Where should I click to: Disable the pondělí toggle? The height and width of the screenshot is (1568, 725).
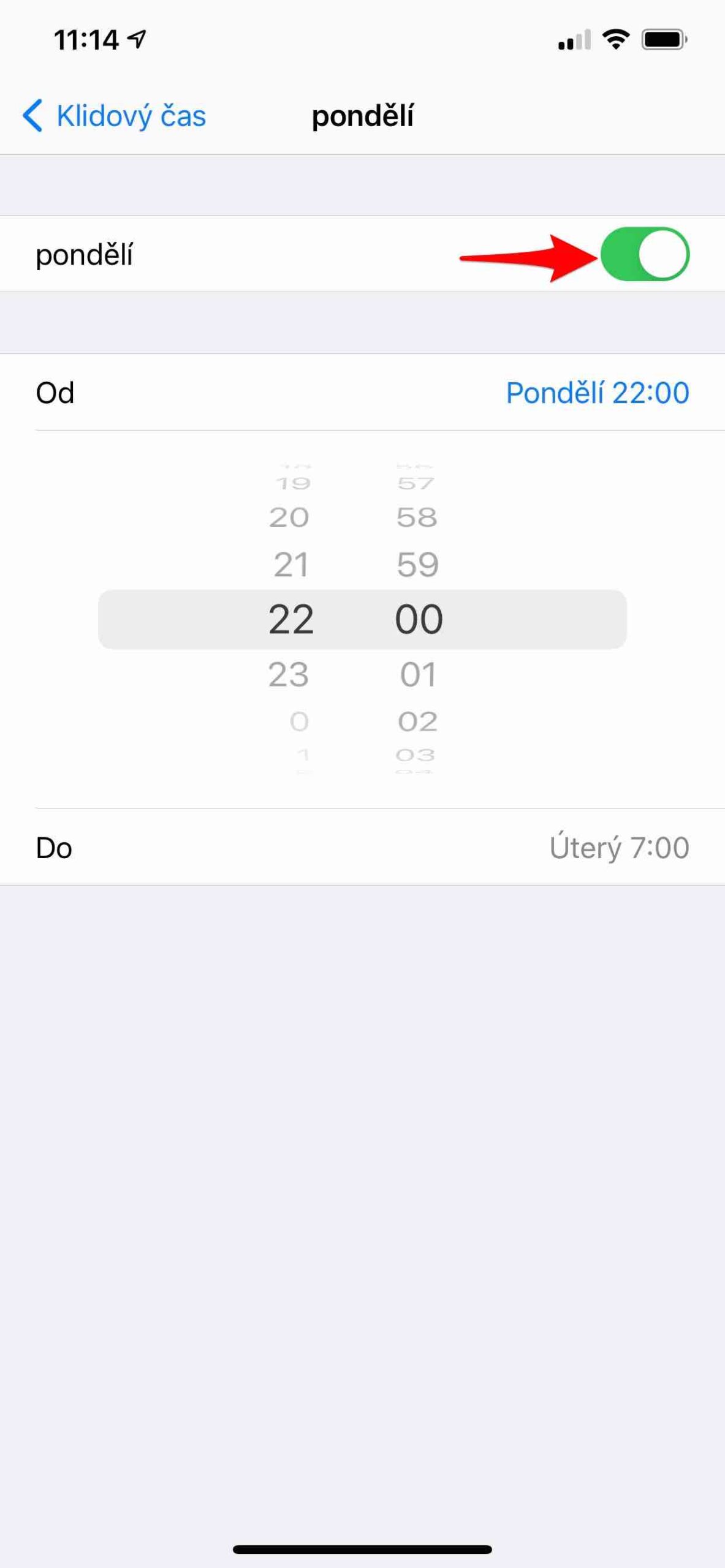644,254
